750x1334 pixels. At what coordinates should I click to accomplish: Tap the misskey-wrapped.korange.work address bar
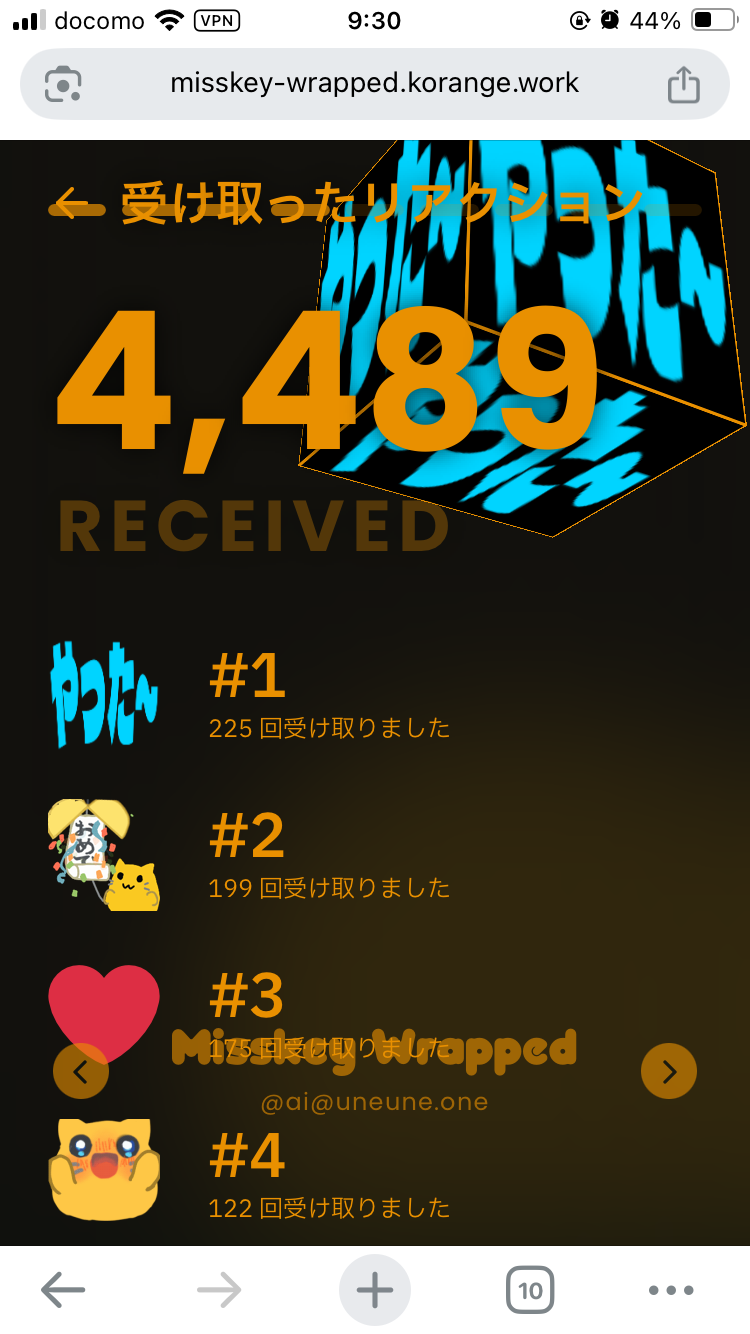[x=374, y=83]
